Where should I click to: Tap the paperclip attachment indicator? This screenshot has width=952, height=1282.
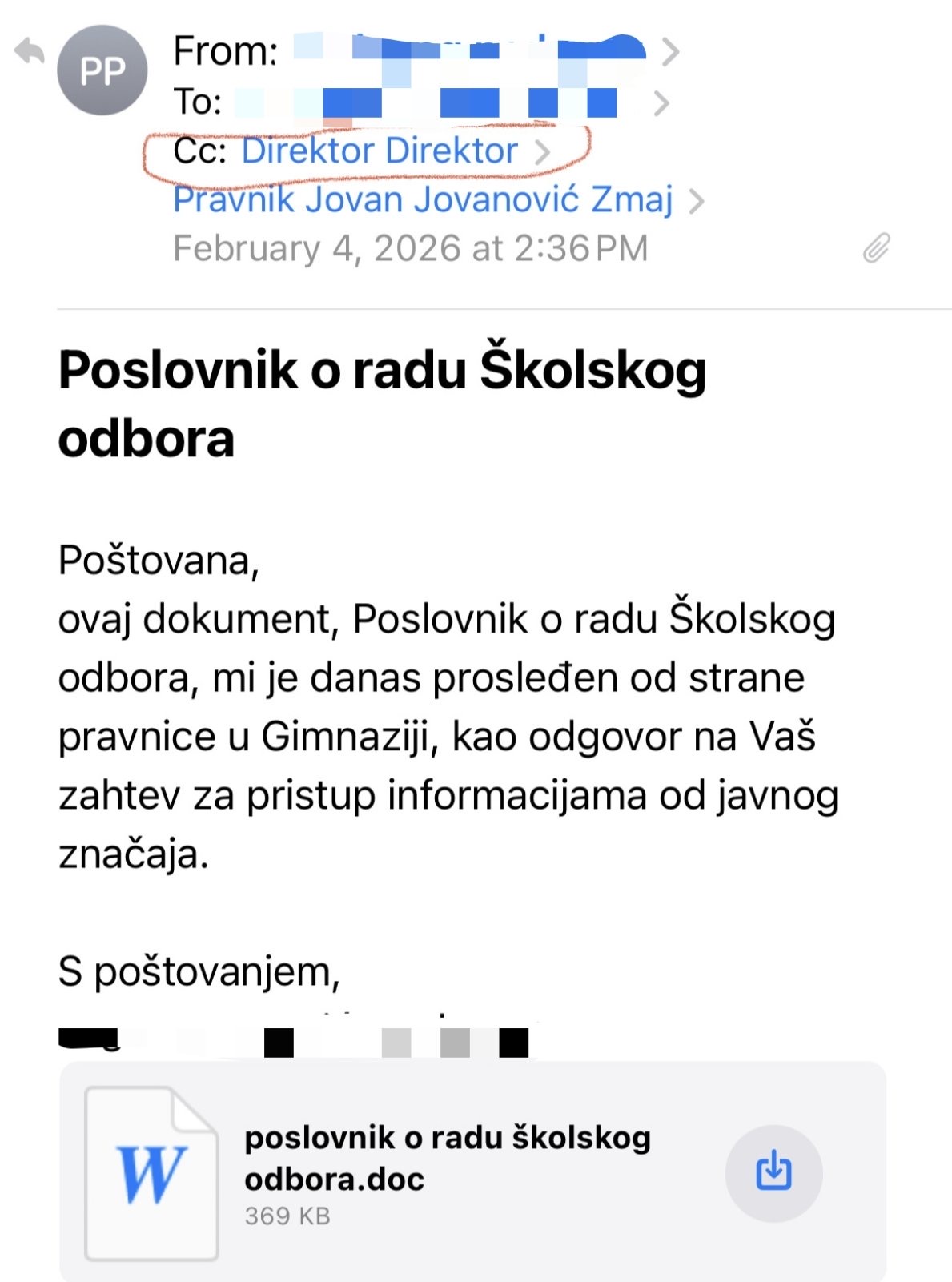click(876, 248)
